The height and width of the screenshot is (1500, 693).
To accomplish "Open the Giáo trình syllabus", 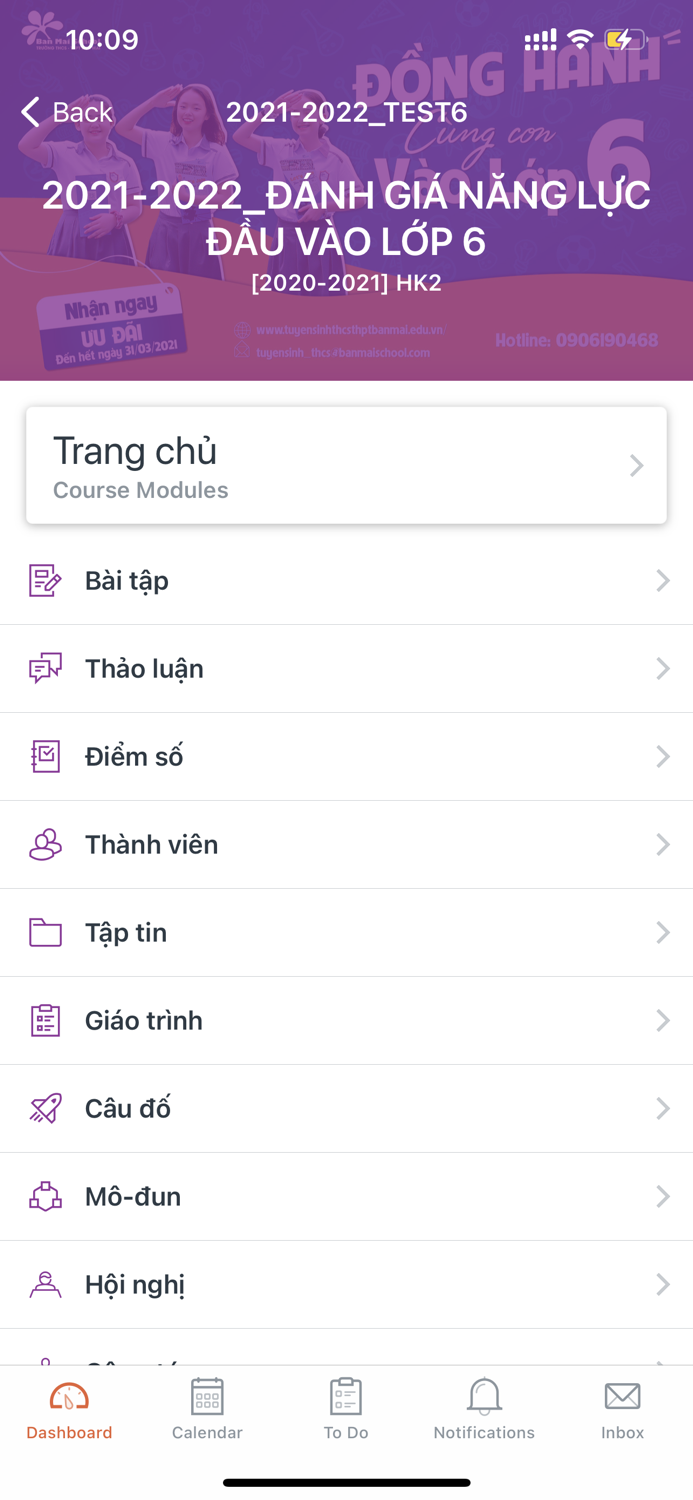I will pos(346,1021).
